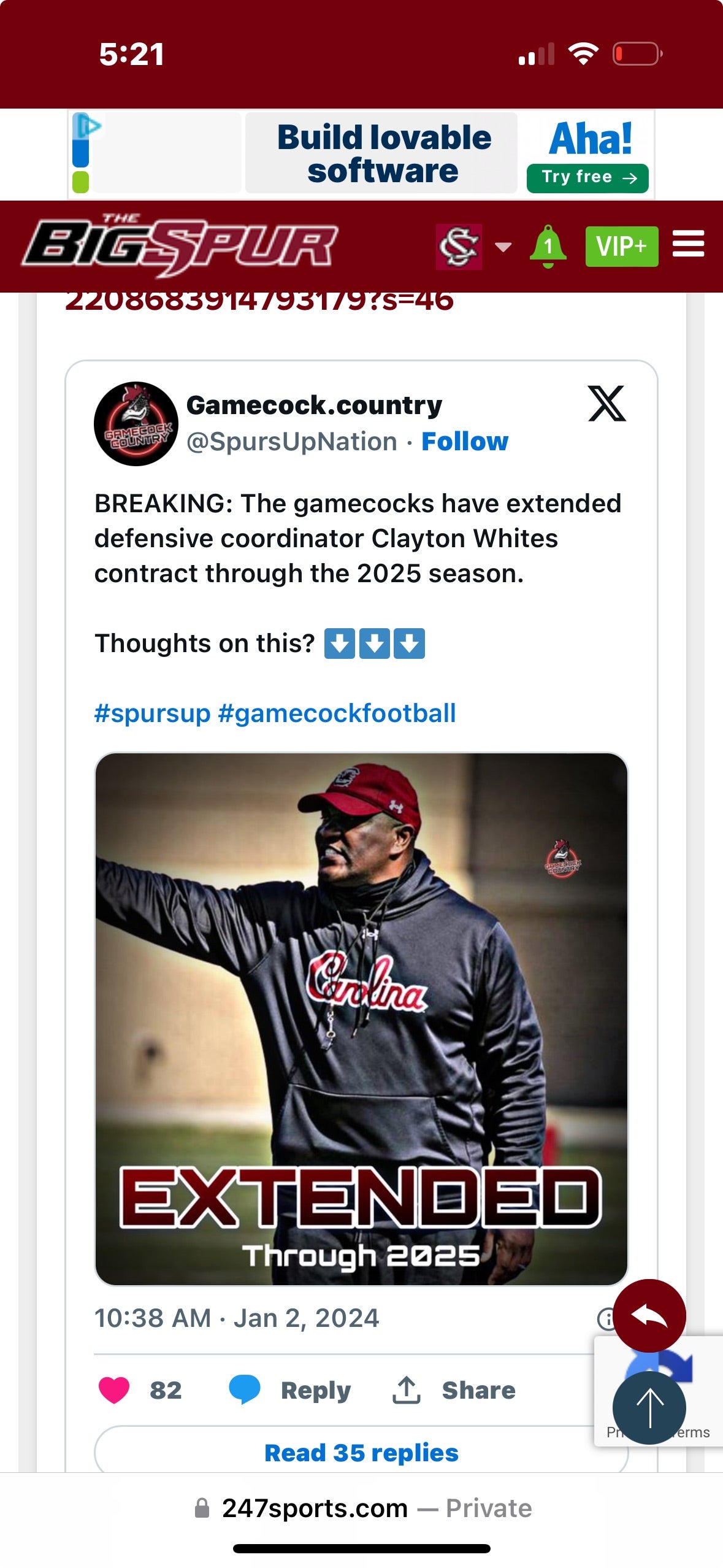Follow the @SpursUpNation account
Screen dimensions: 723x1568
coord(464,442)
